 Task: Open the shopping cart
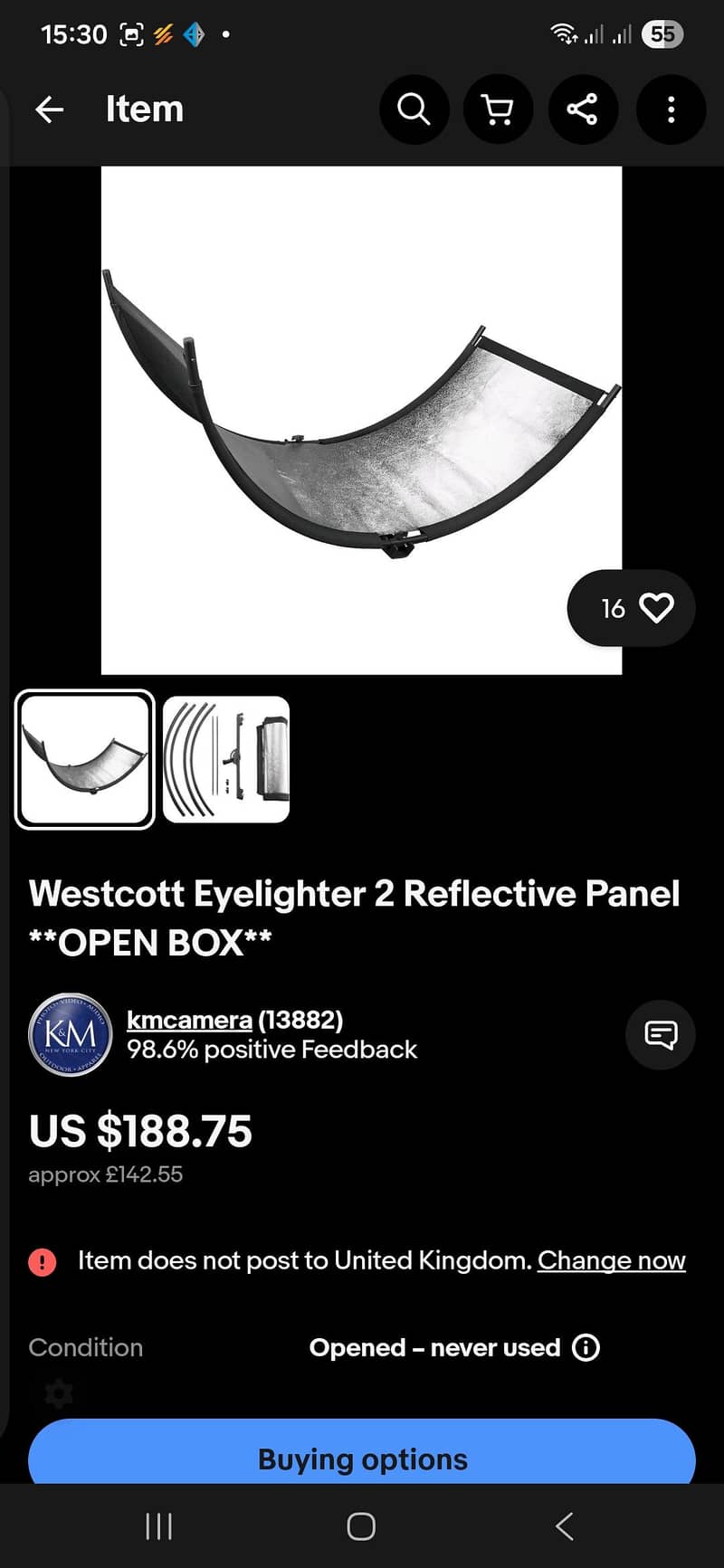(x=498, y=109)
